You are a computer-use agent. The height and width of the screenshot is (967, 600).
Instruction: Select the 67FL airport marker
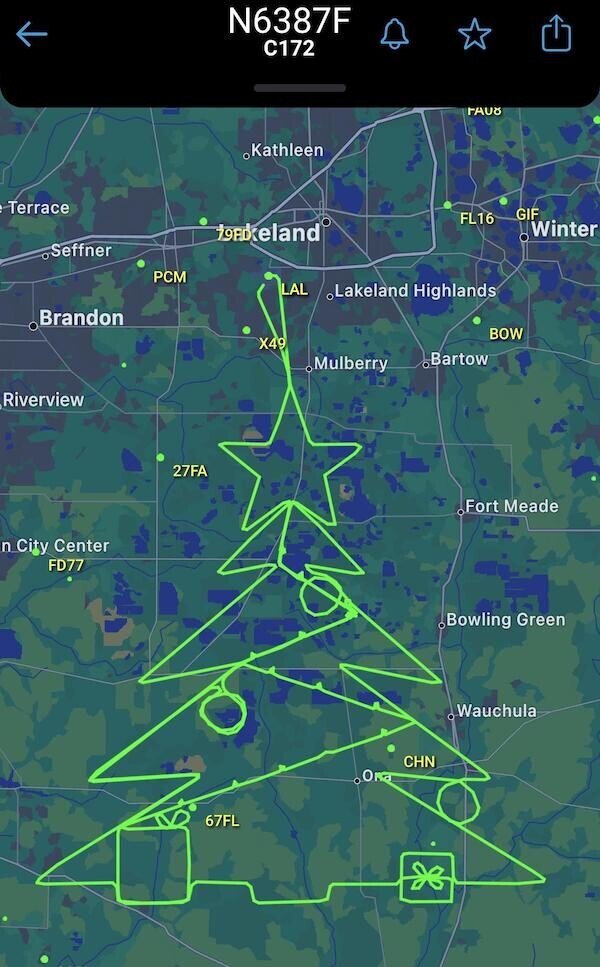pyautogui.click(x=192, y=806)
